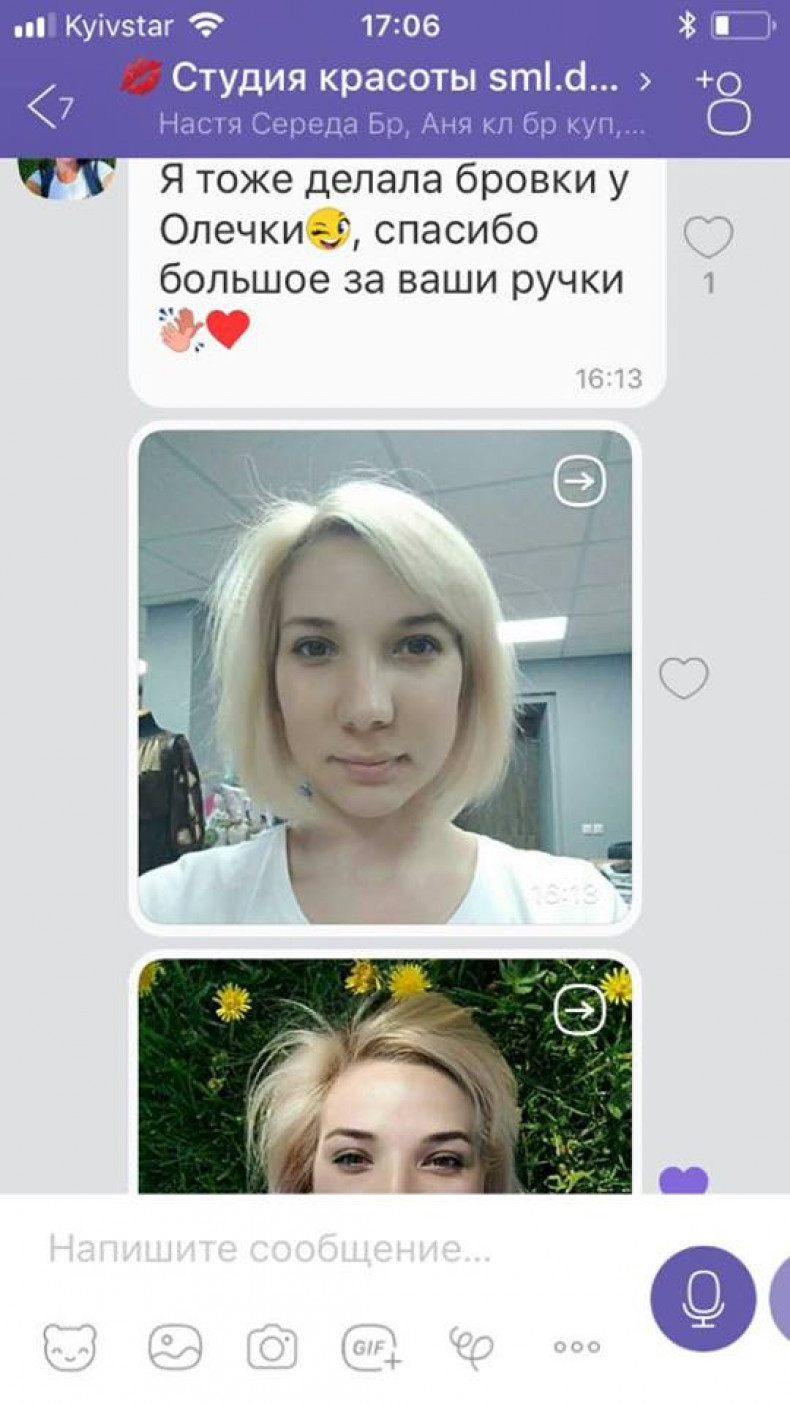The width and height of the screenshot is (790, 1404).
Task: Add participants to the group
Action: (727, 100)
